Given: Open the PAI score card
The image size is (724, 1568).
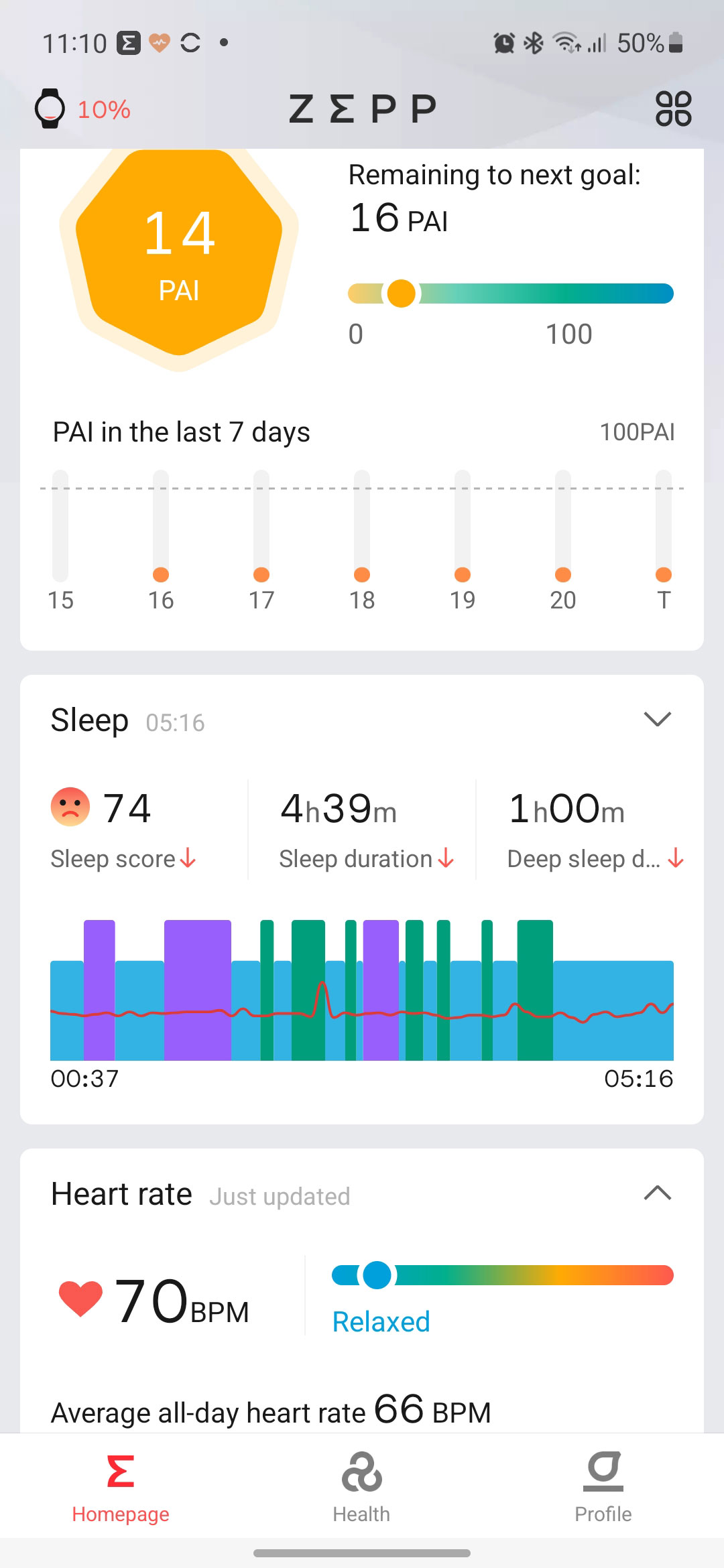Looking at the screenshot, I should (x=362, y=399).
